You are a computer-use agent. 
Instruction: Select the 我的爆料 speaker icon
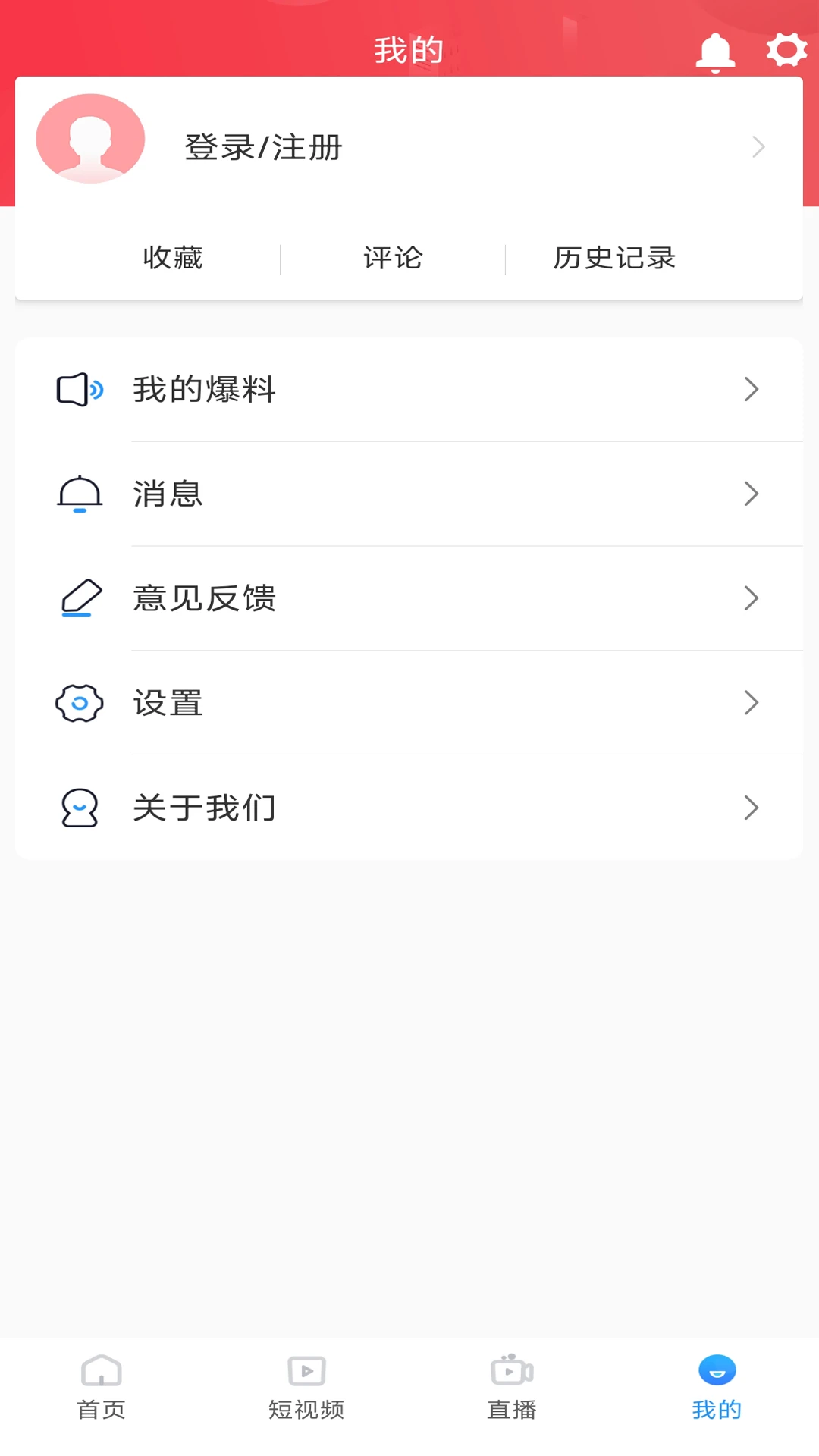click(79, 389)
